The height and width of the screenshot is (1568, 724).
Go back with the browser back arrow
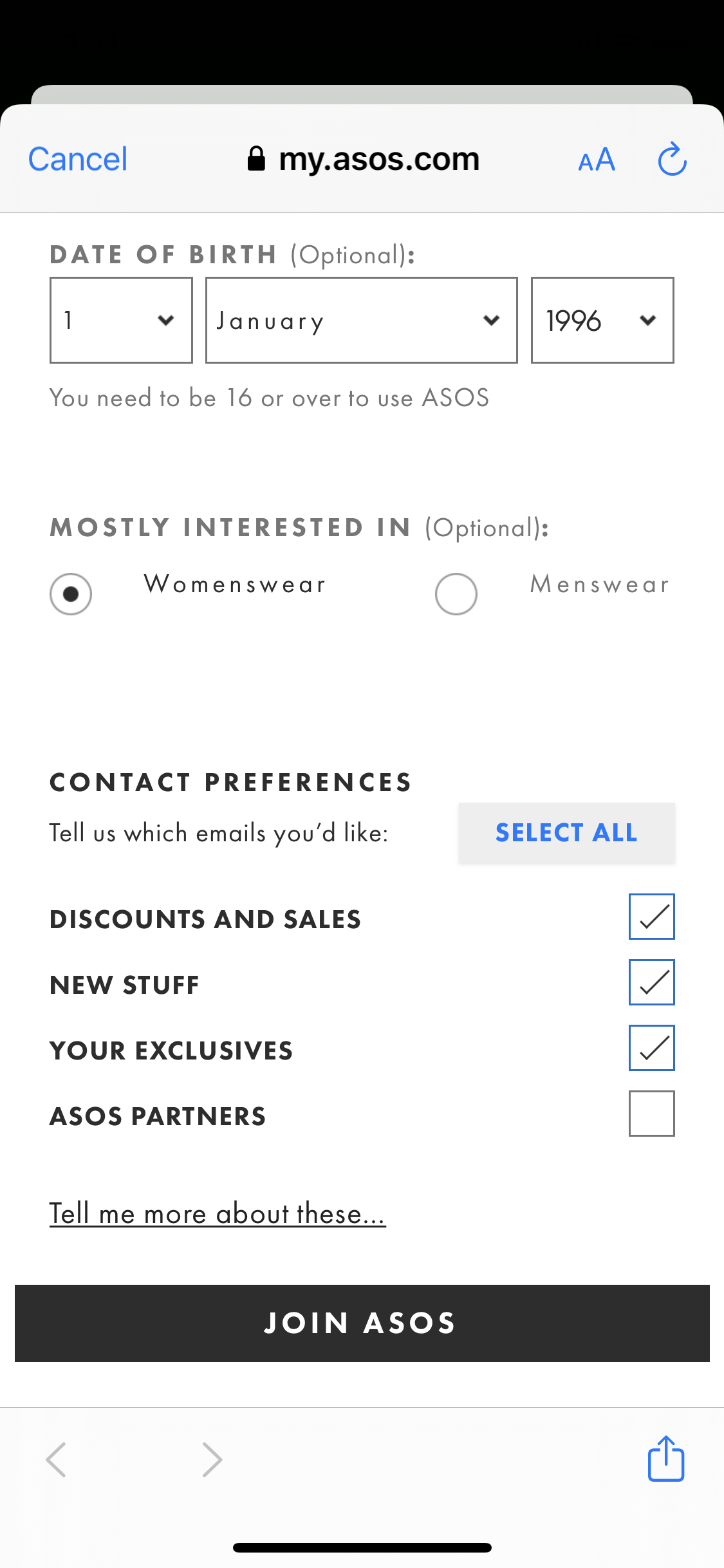pyautogui.click(x=56, y=1459)
